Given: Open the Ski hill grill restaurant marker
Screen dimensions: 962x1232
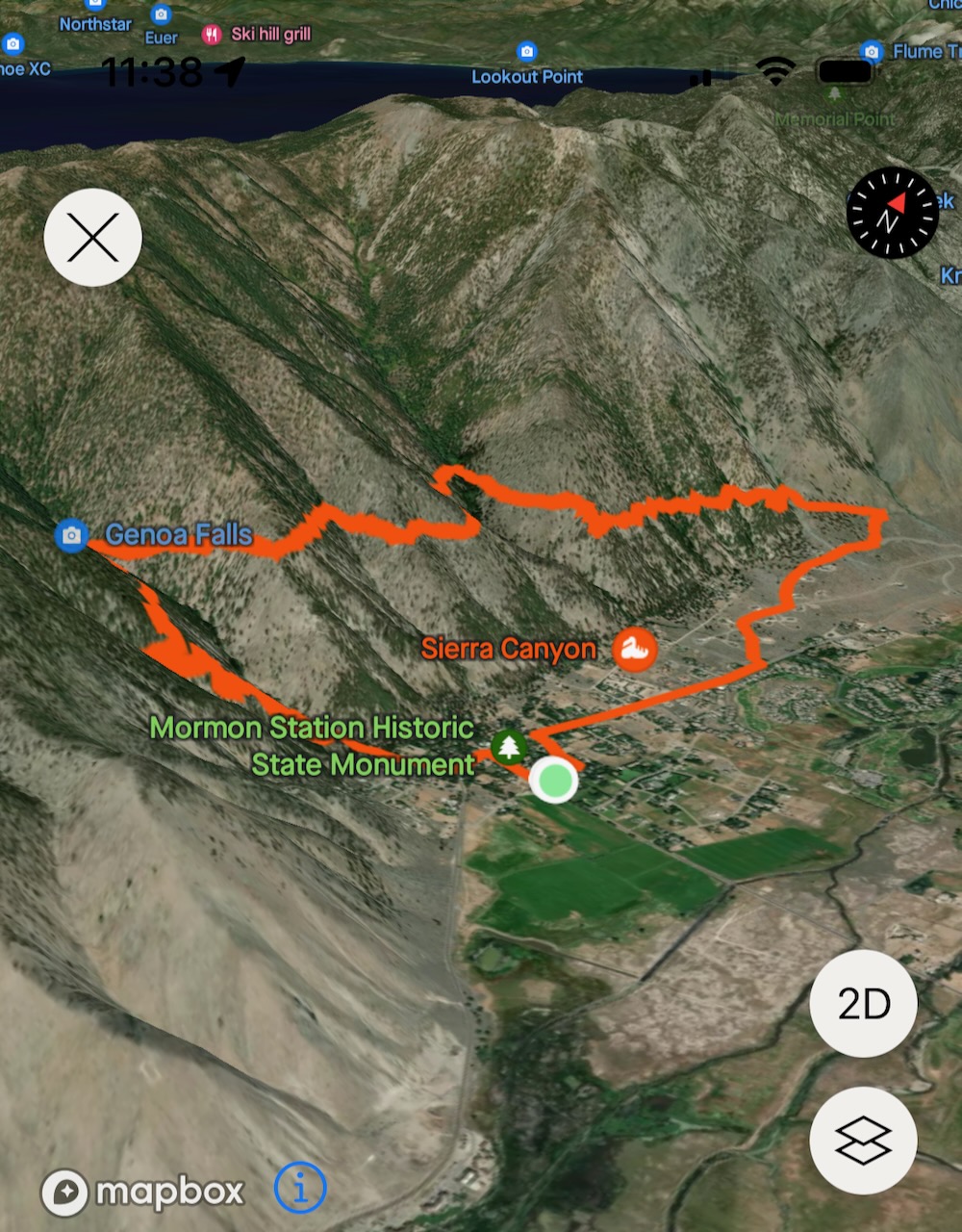Looking at the screenshot, I should coord(212,35).
